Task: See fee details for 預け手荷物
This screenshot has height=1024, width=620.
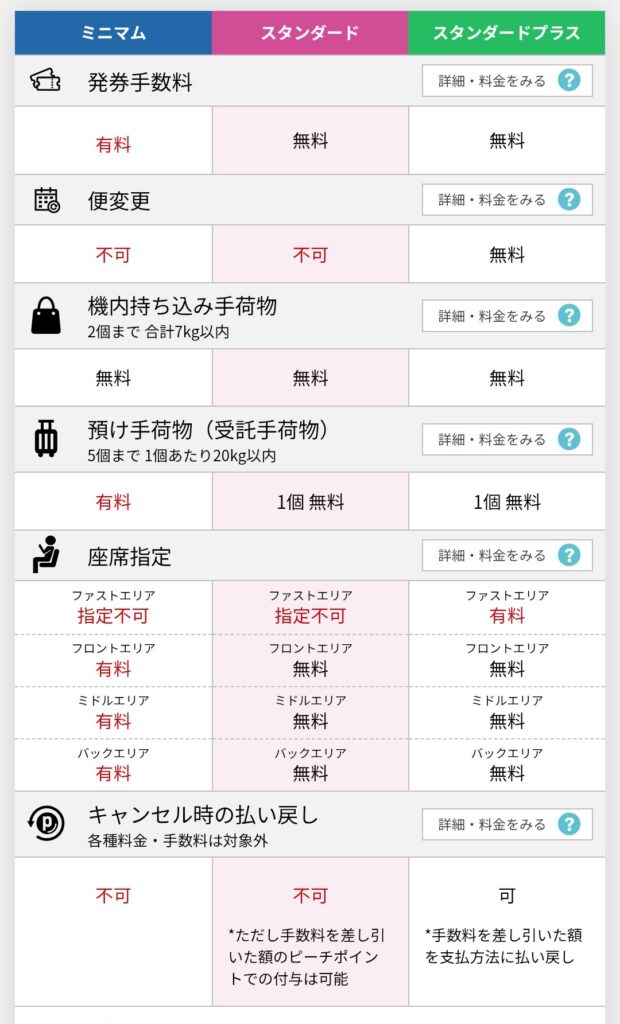Action: [x=506, y=439]
